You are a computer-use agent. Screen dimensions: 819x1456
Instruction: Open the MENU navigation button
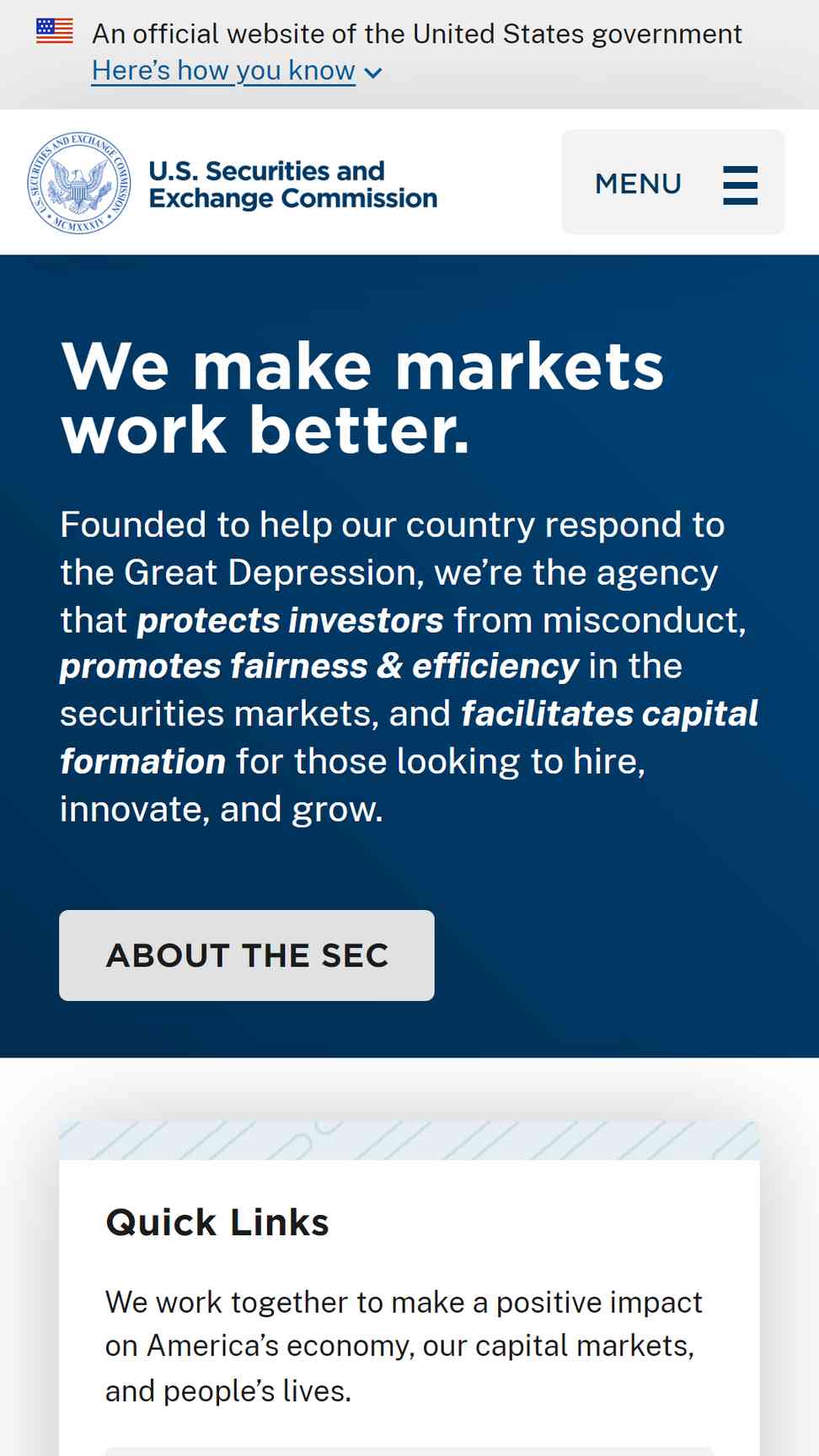pyautogui.click(x=672, y=182)
